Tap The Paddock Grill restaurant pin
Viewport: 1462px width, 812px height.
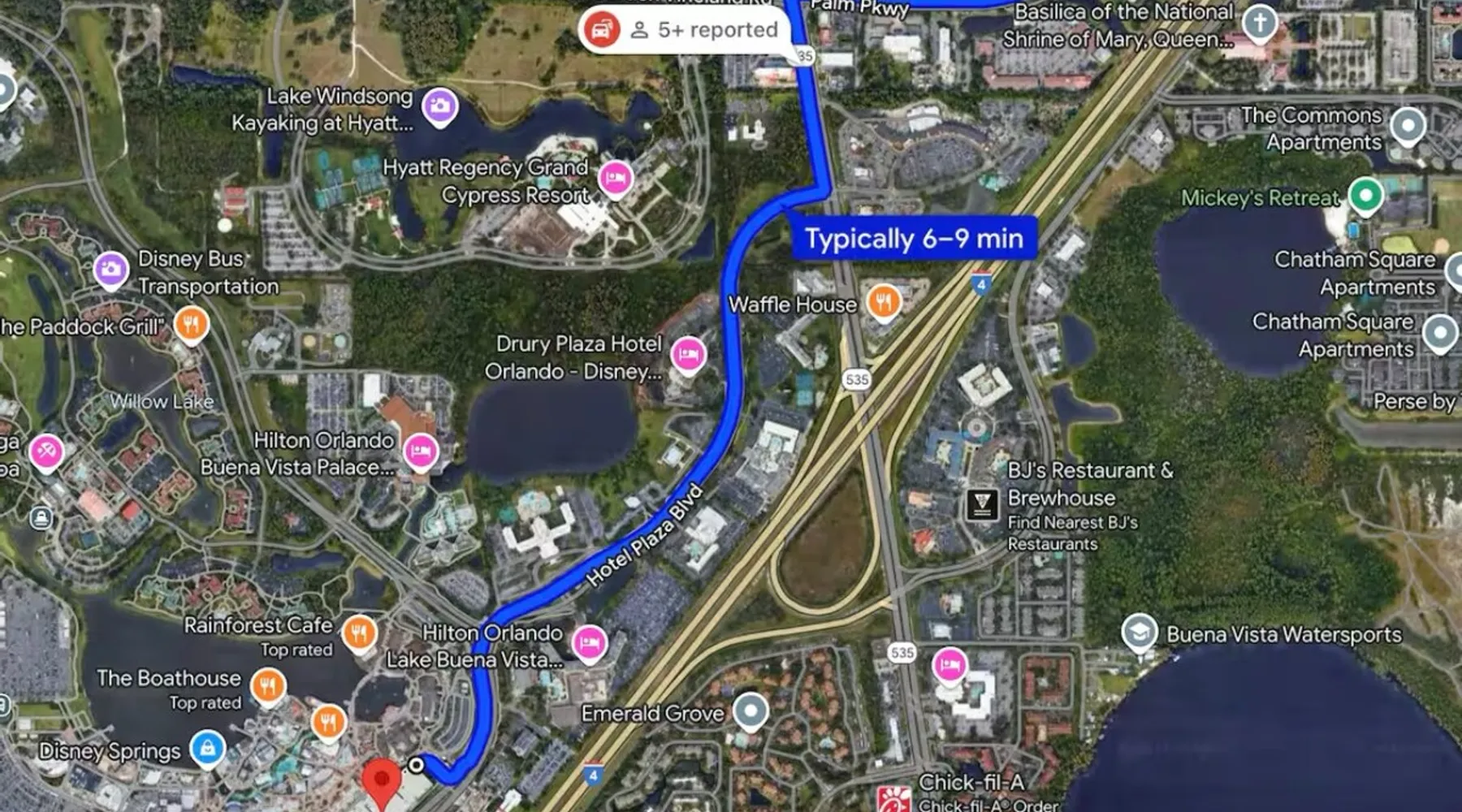pos(191,325)
